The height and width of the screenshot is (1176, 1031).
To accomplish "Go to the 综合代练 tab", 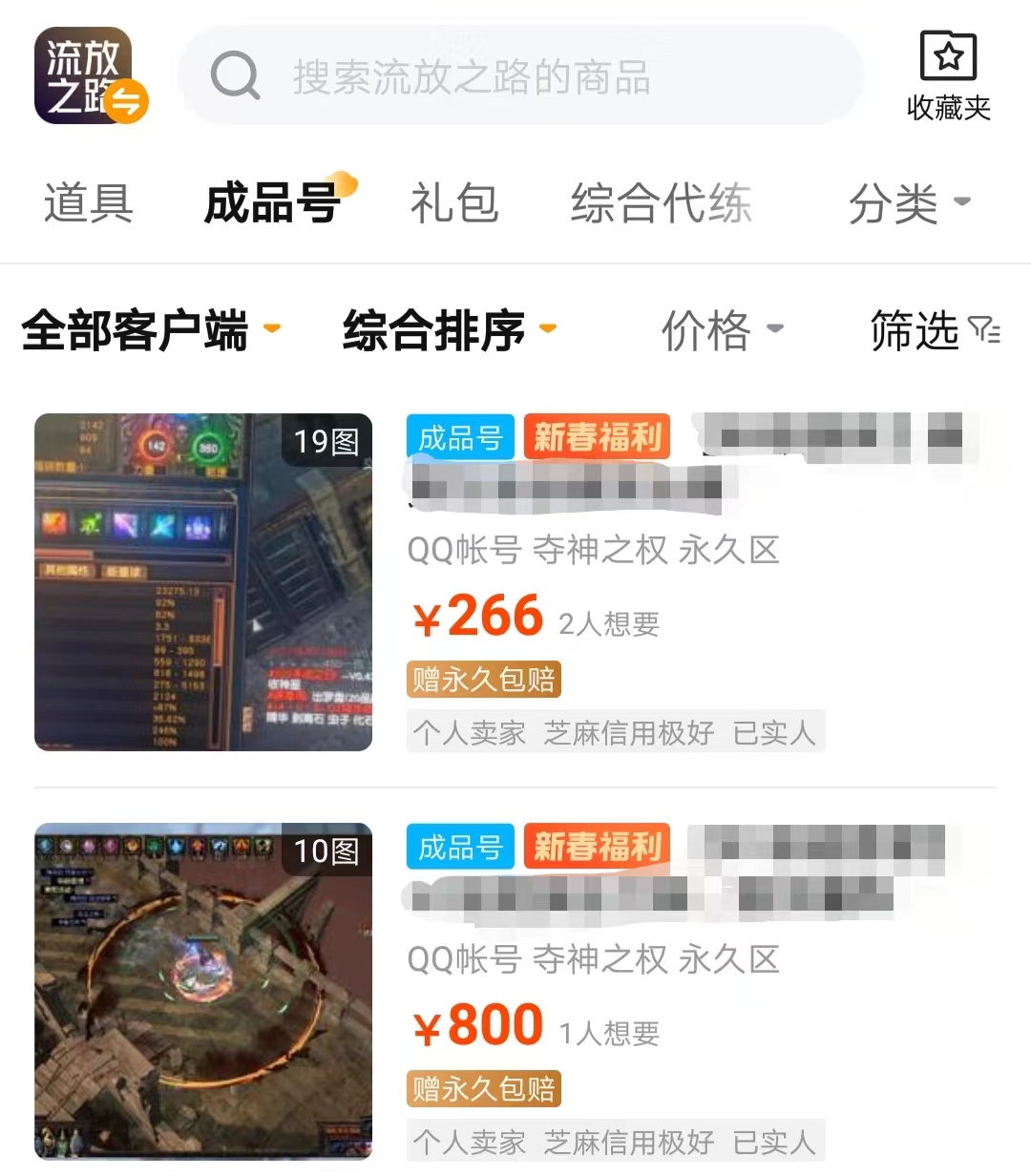I will pos(661,203).
